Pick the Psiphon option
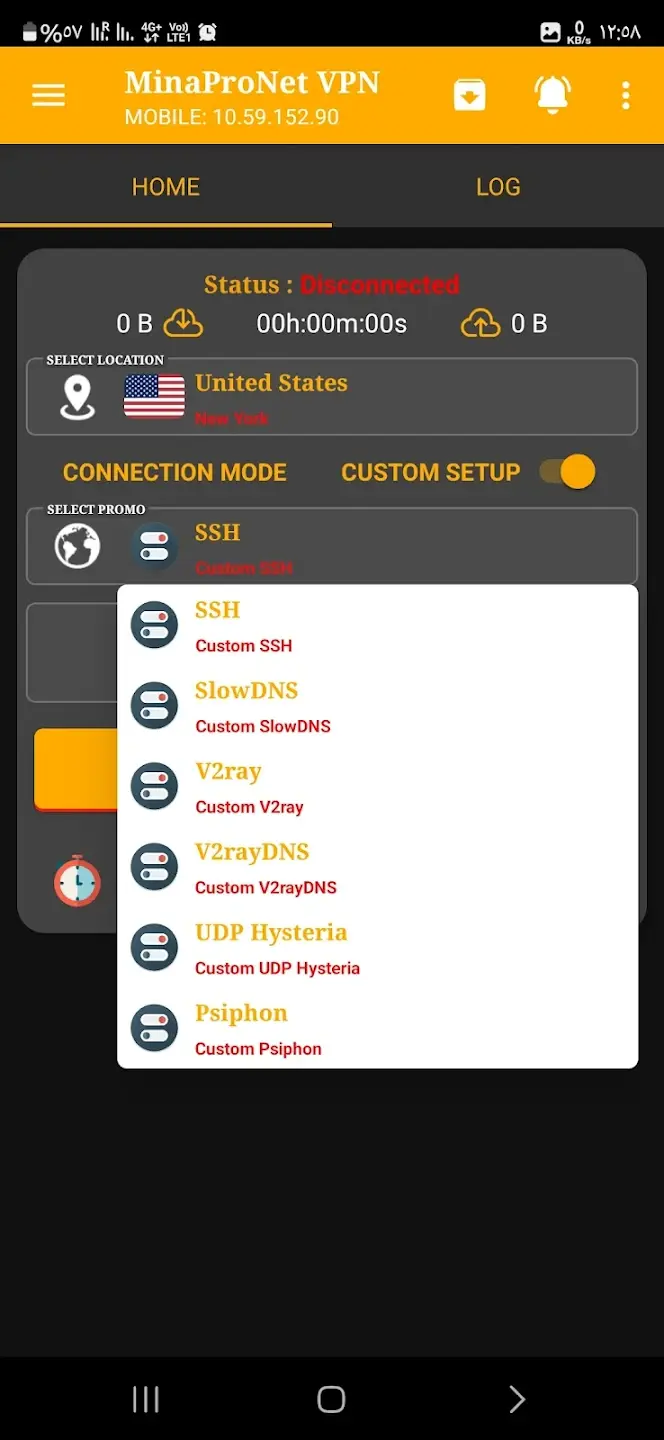Viewport: 664px width, 1440px height. [x=377, y=1029]
